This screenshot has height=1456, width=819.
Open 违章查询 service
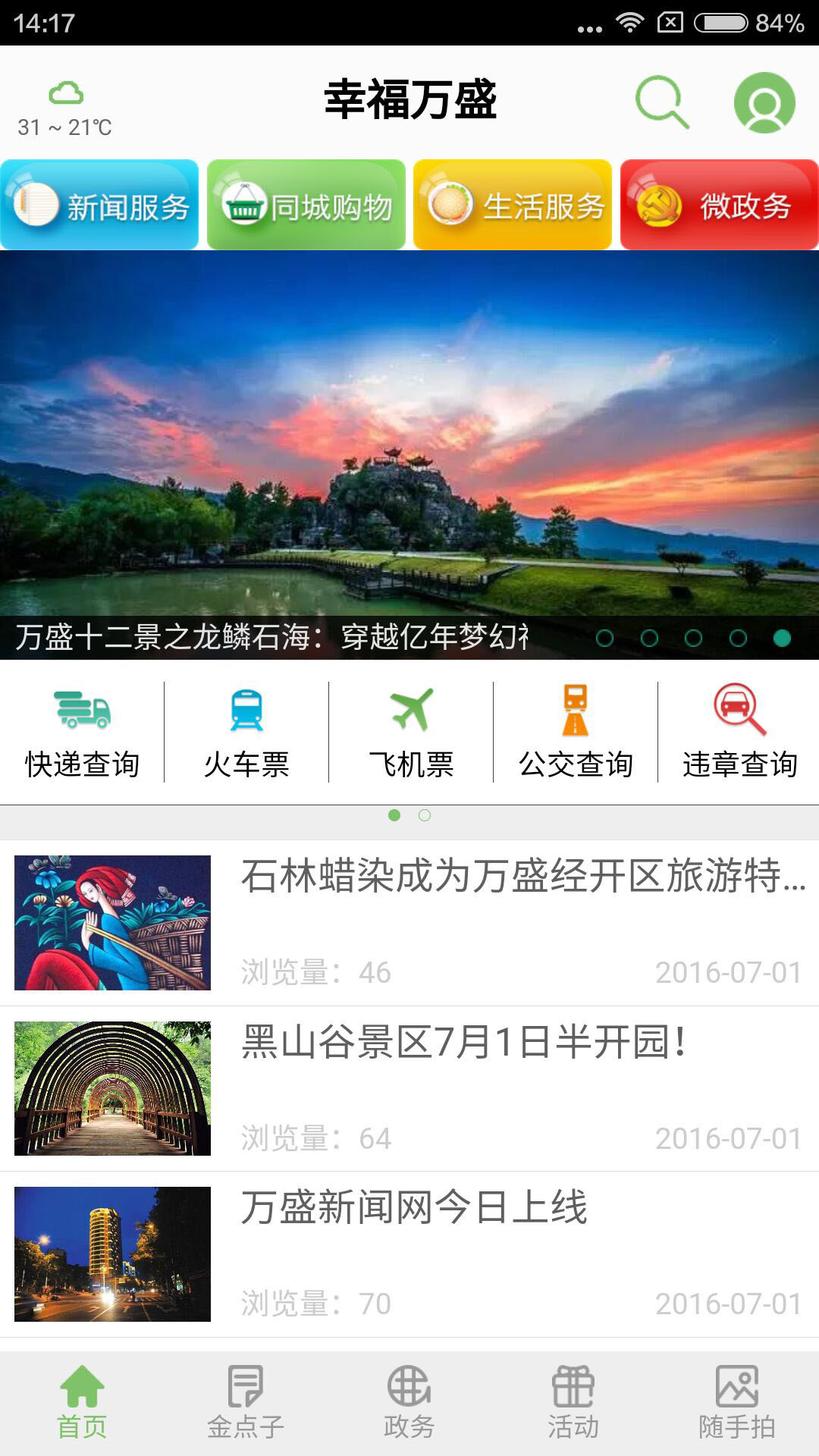point(739,732)
